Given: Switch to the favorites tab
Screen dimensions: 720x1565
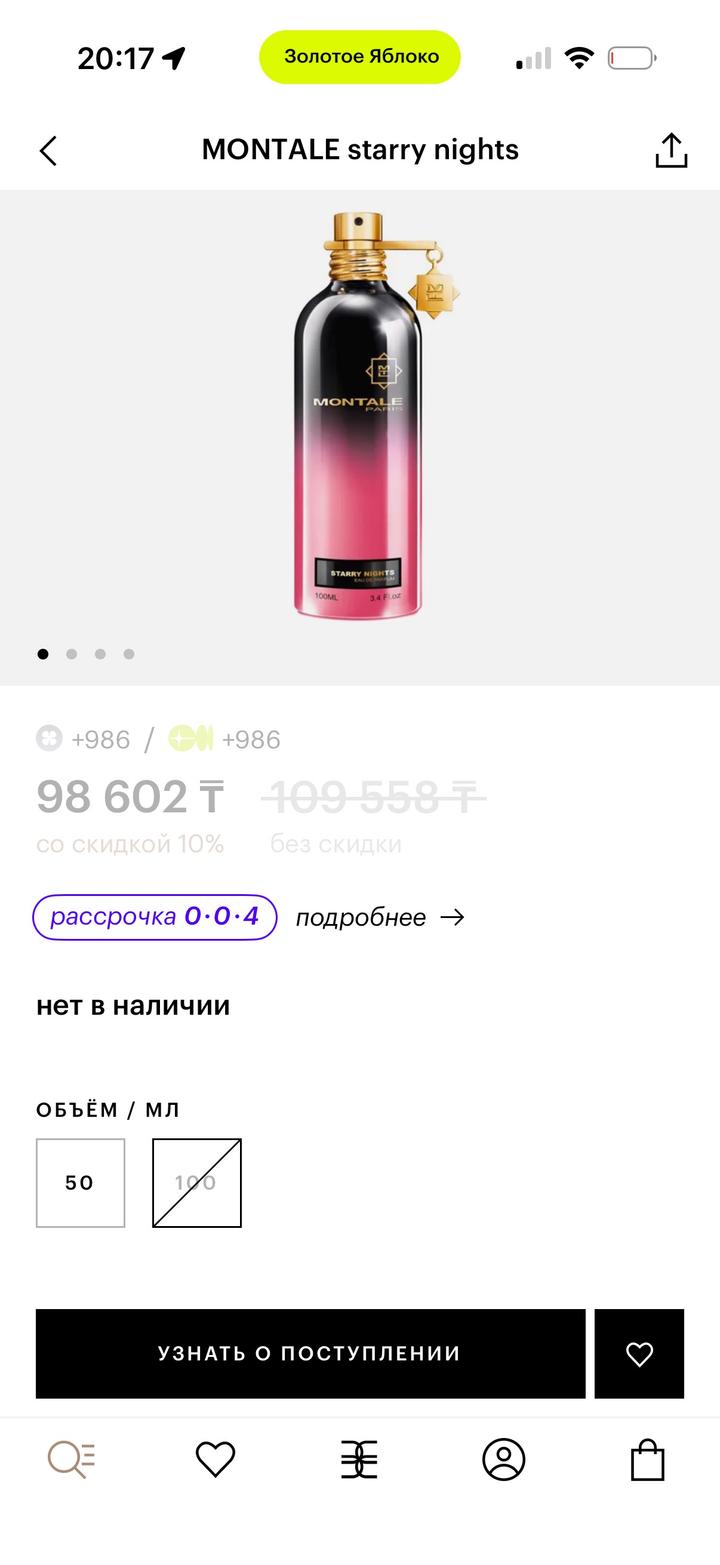Looking at the screenshot, I should pos(215,1460).
